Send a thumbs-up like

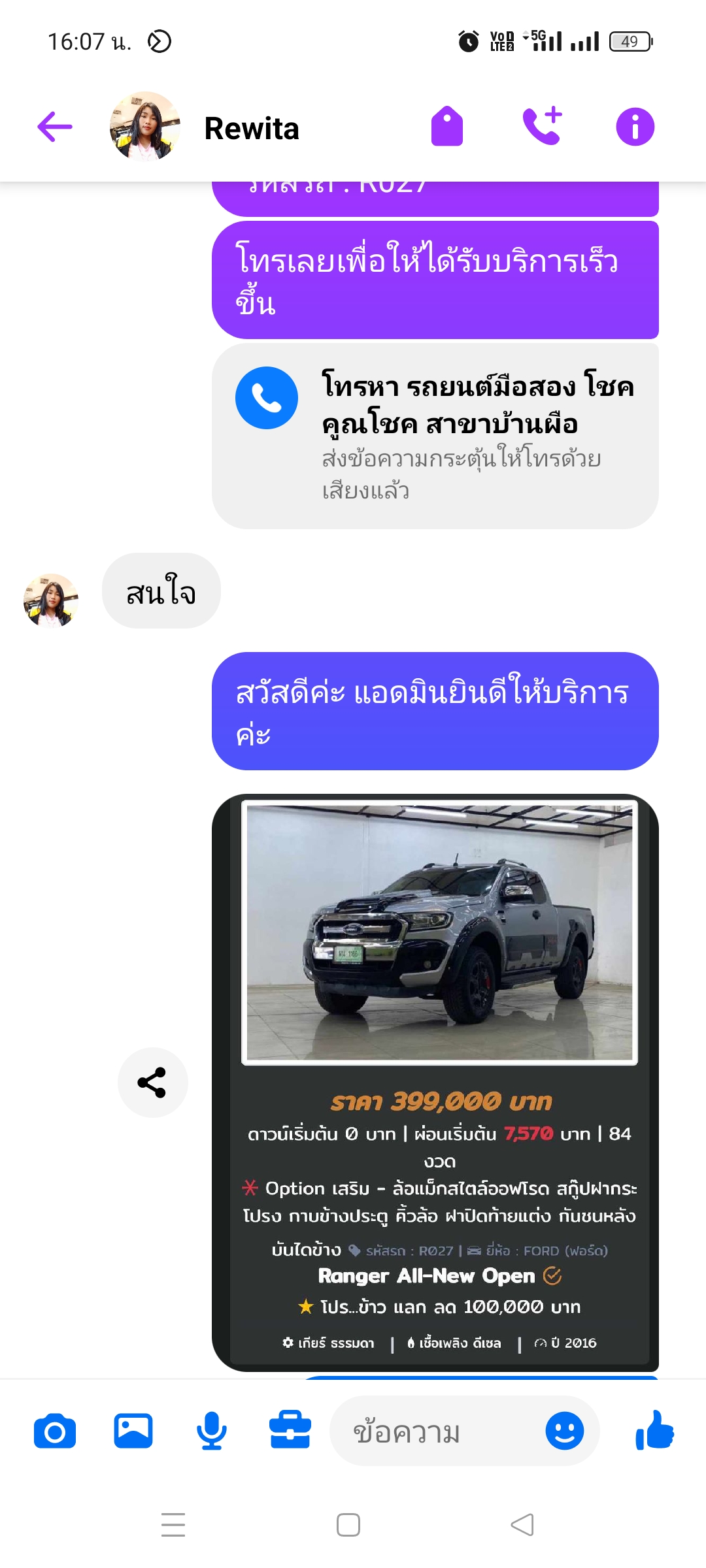point(655,1431)
